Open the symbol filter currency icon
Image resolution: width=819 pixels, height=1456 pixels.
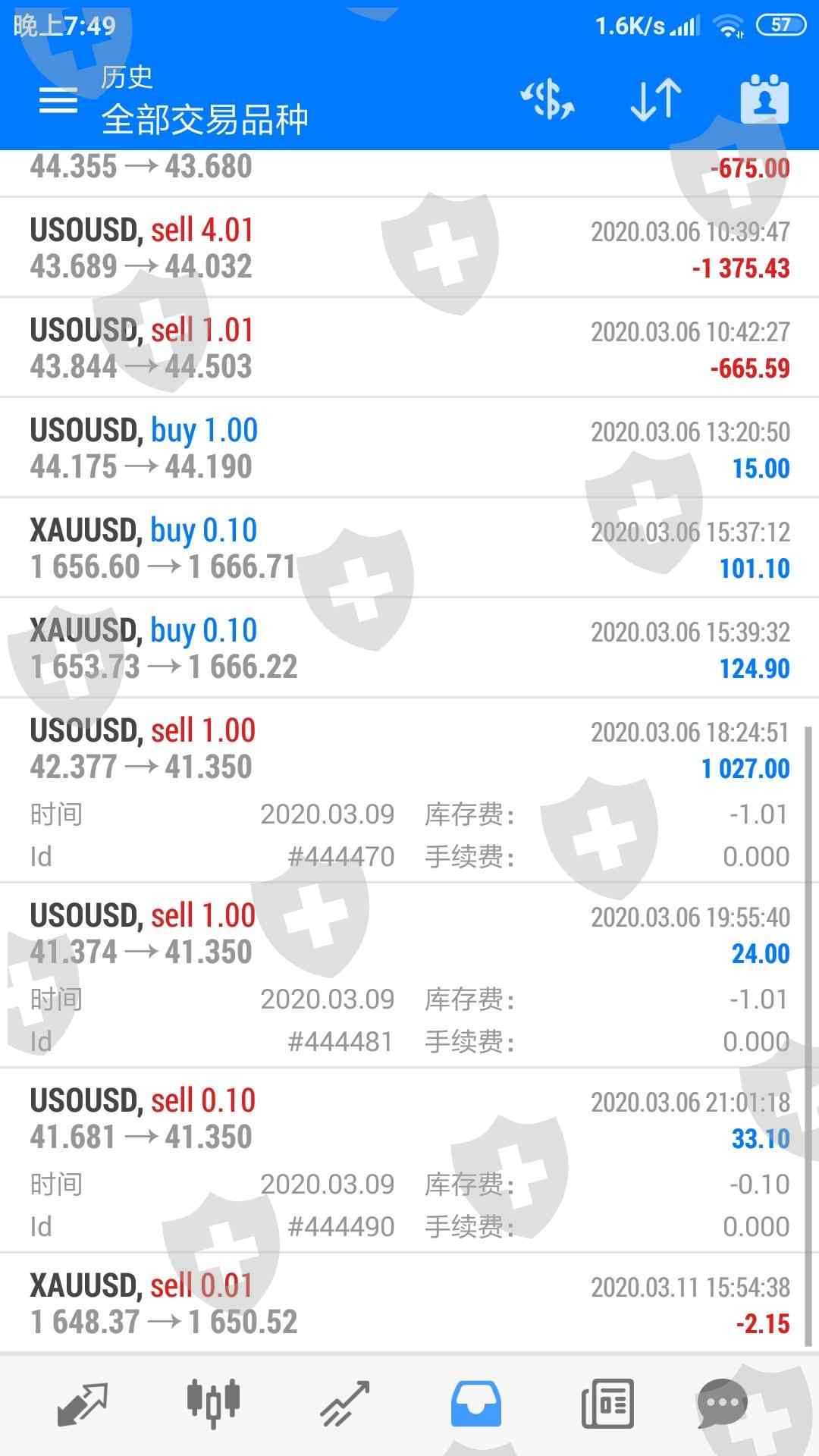[548, 99]
